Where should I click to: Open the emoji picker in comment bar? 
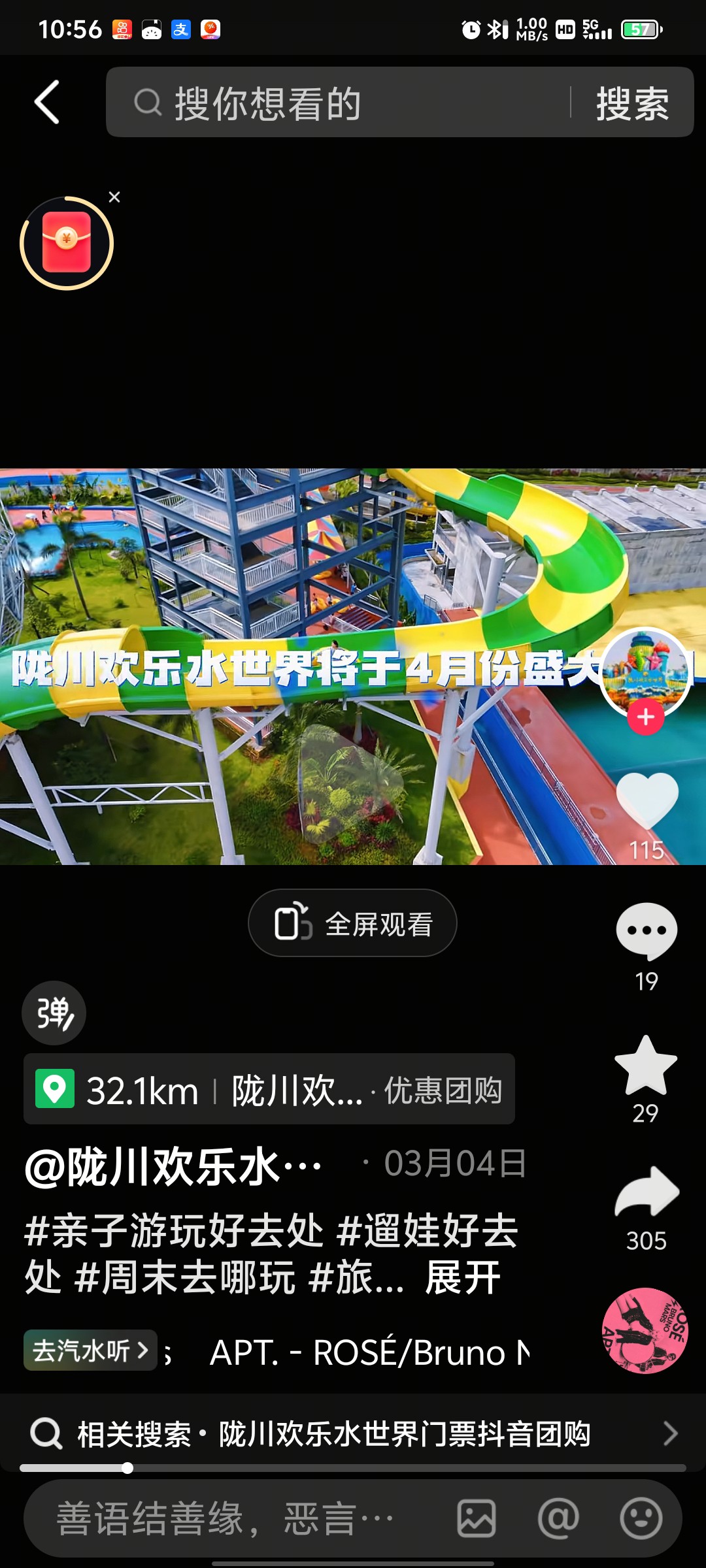pos(641,1518)
